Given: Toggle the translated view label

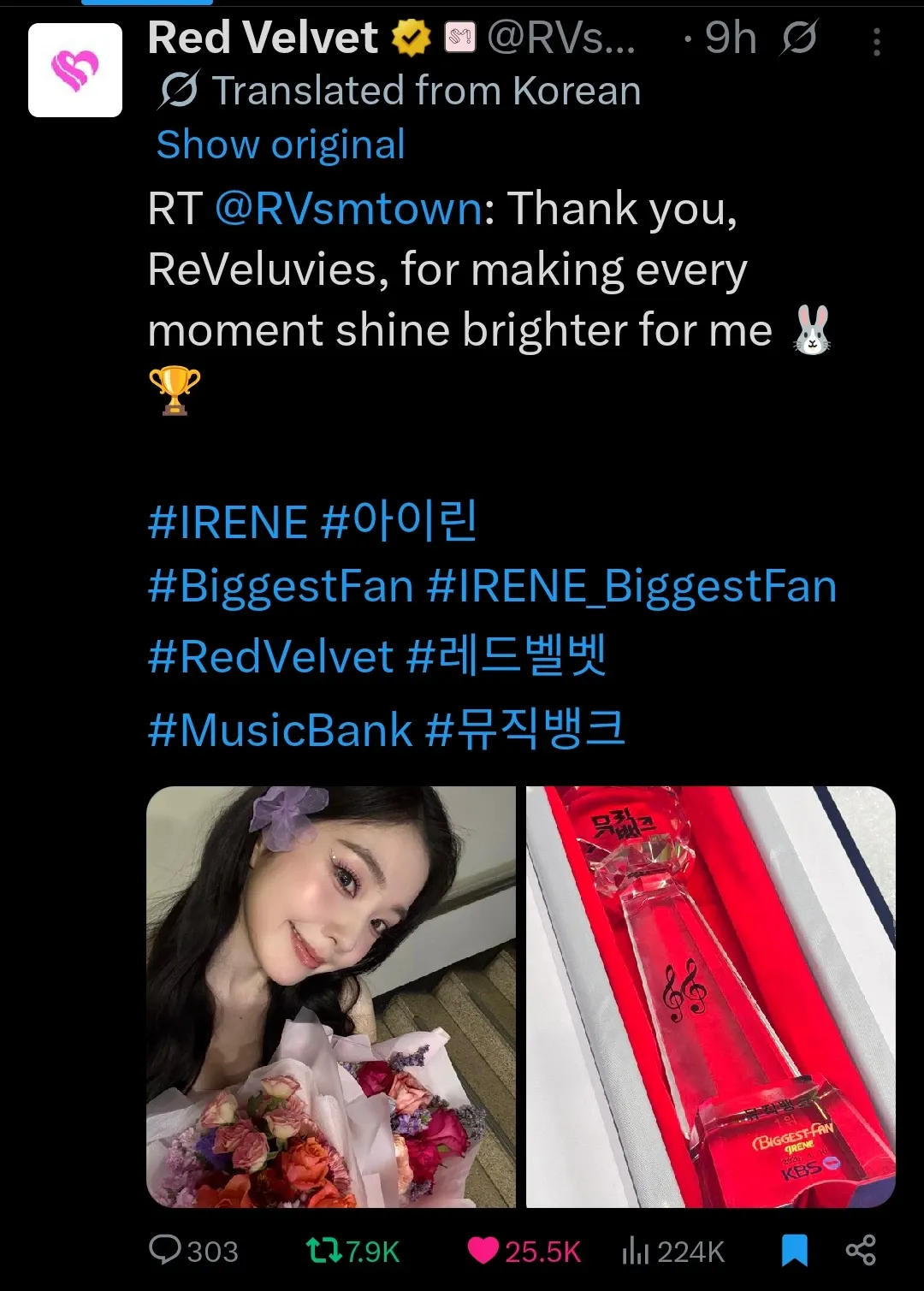Looking at the screenshot, I should (428, 90).
